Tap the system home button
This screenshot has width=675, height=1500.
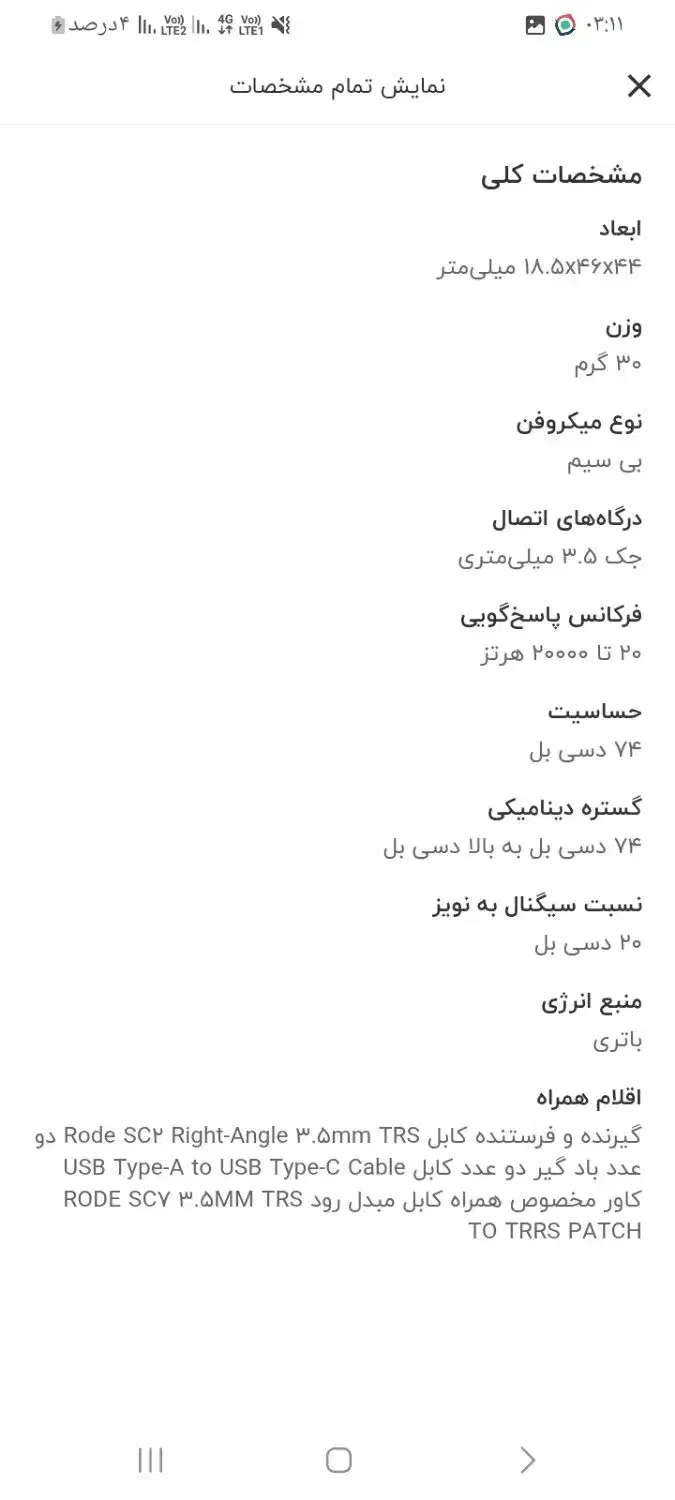339,1460
